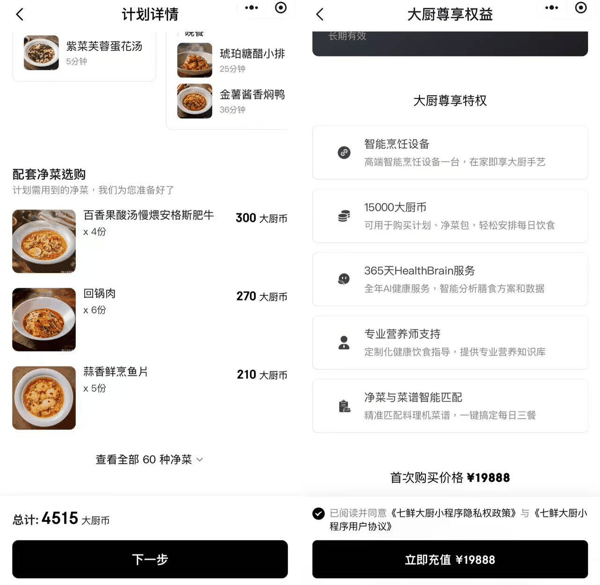Uncheck the privacy policy agreement checkbox

click(318, 513)
